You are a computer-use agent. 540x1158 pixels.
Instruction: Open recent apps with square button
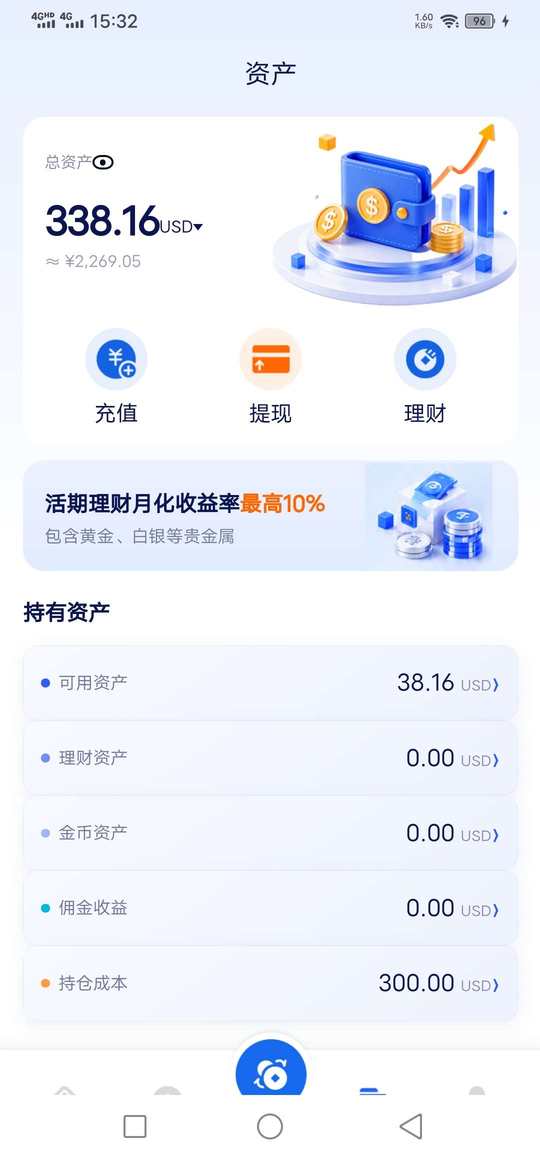134,1126
